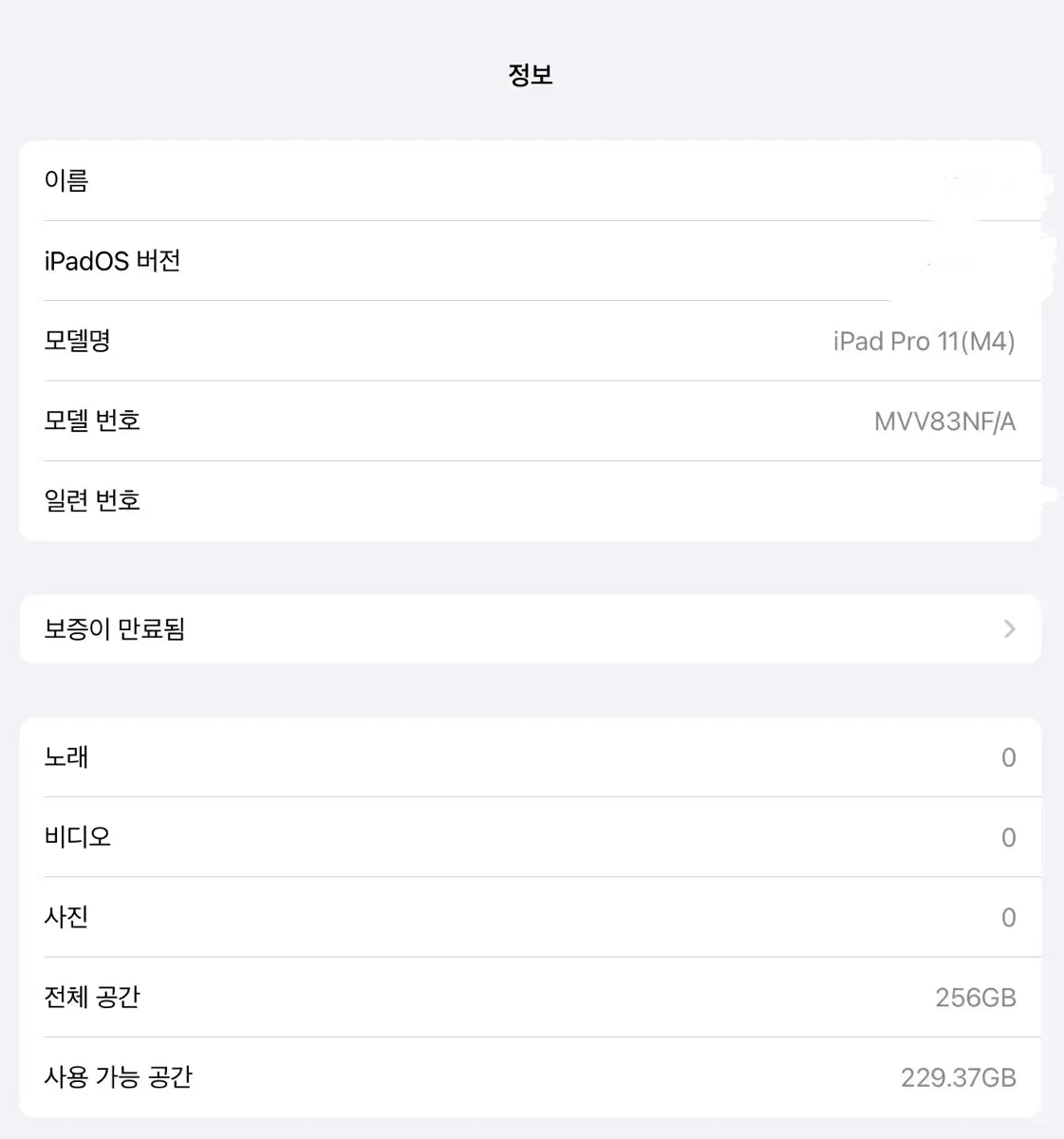
Task: Tap the iPad Pro 11(M4) model name text
Action: pyautogui.click(x=924, y=341)
